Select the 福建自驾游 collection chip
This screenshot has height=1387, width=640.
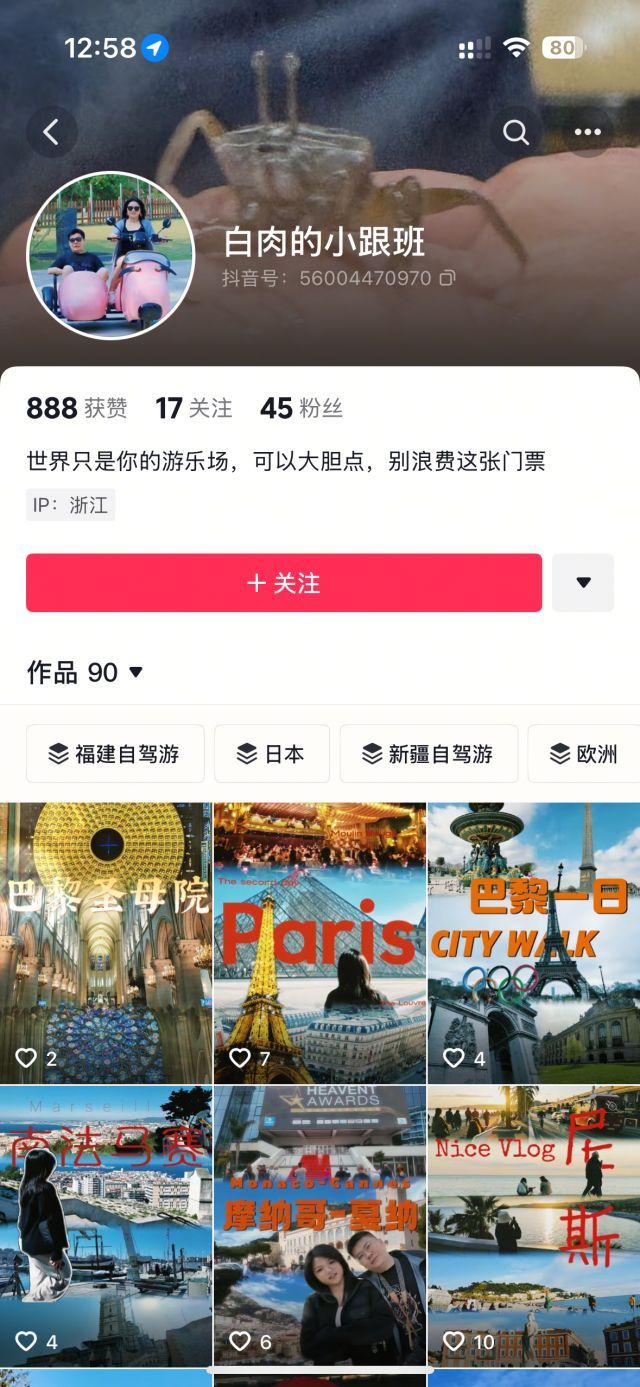(115, 754)
